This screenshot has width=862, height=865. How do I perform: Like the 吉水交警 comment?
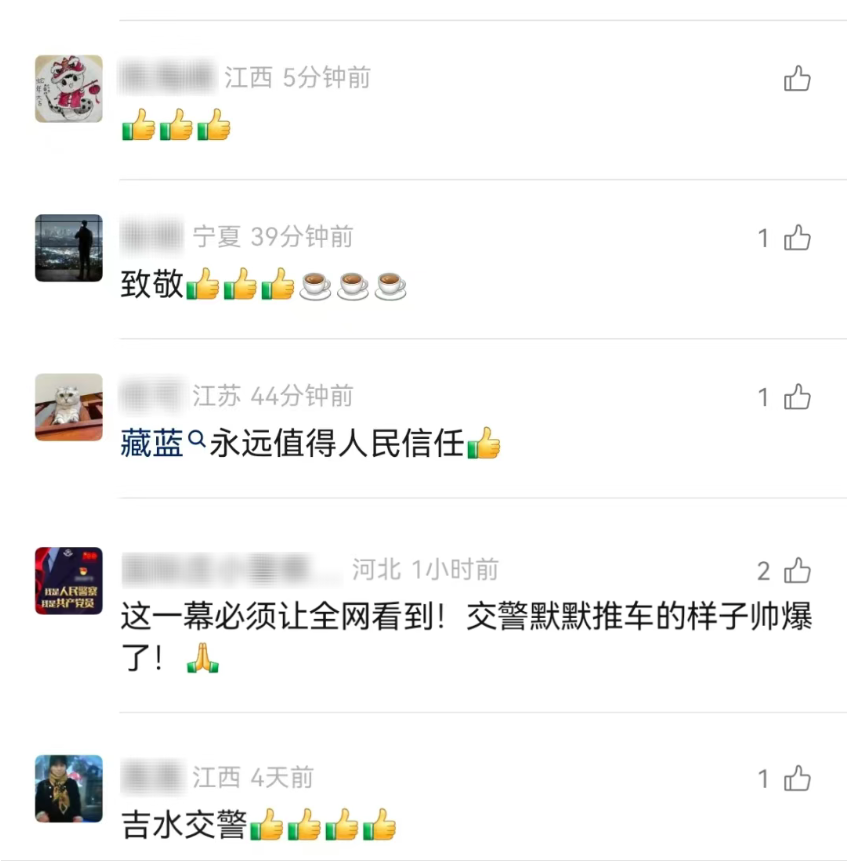pos(797,778)
